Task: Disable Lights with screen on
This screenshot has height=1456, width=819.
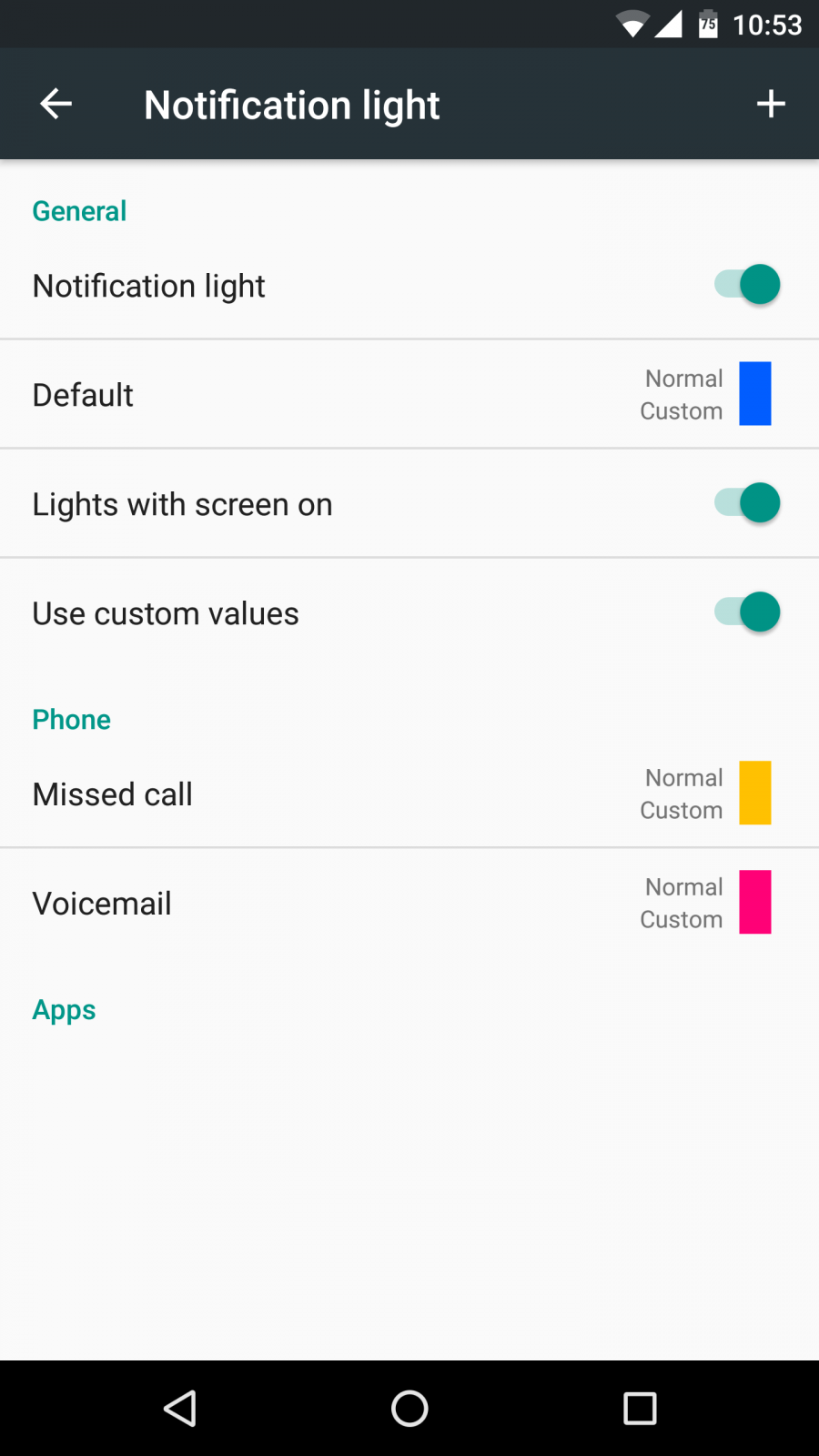Action: click(747, 503)
